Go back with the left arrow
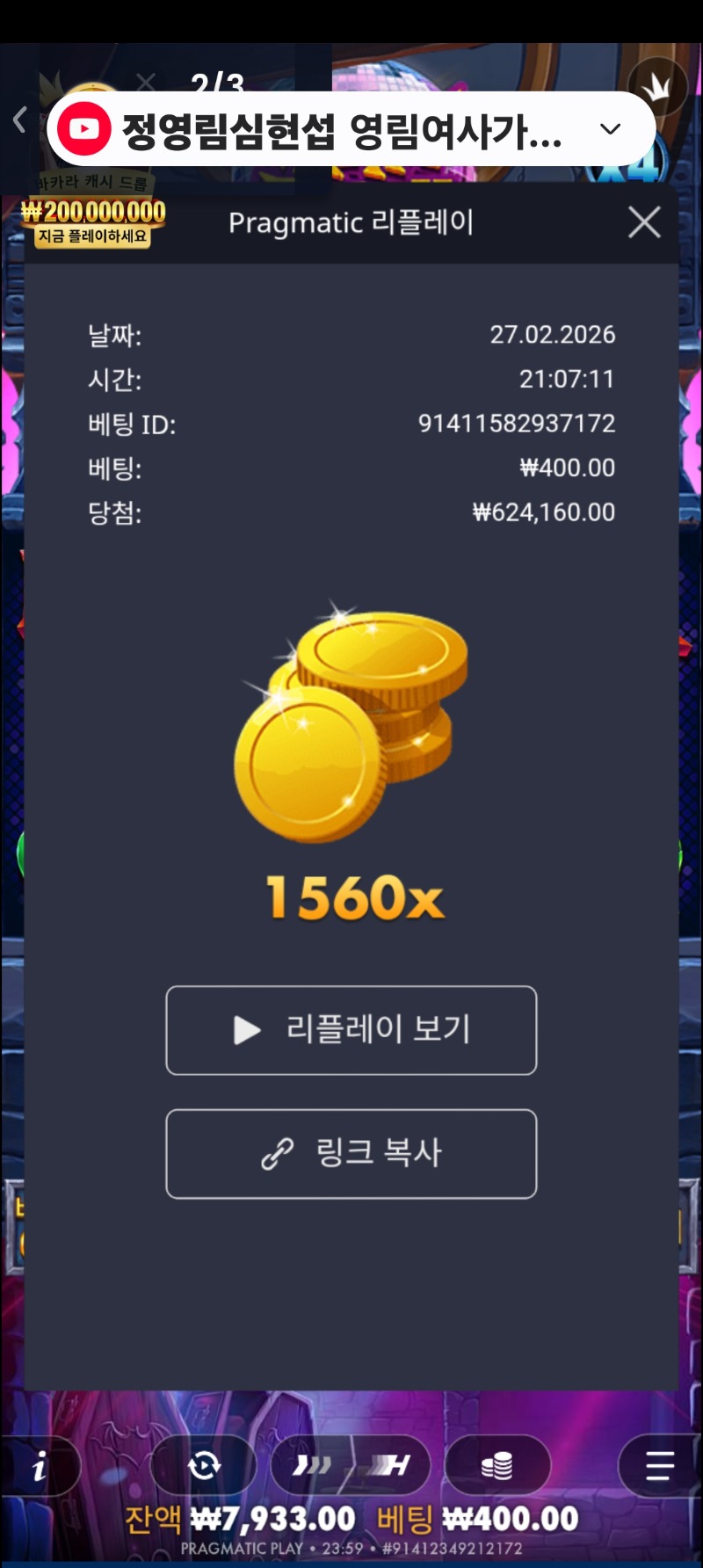The width and height of the screenshot is (703, 1568). point(19,120)
